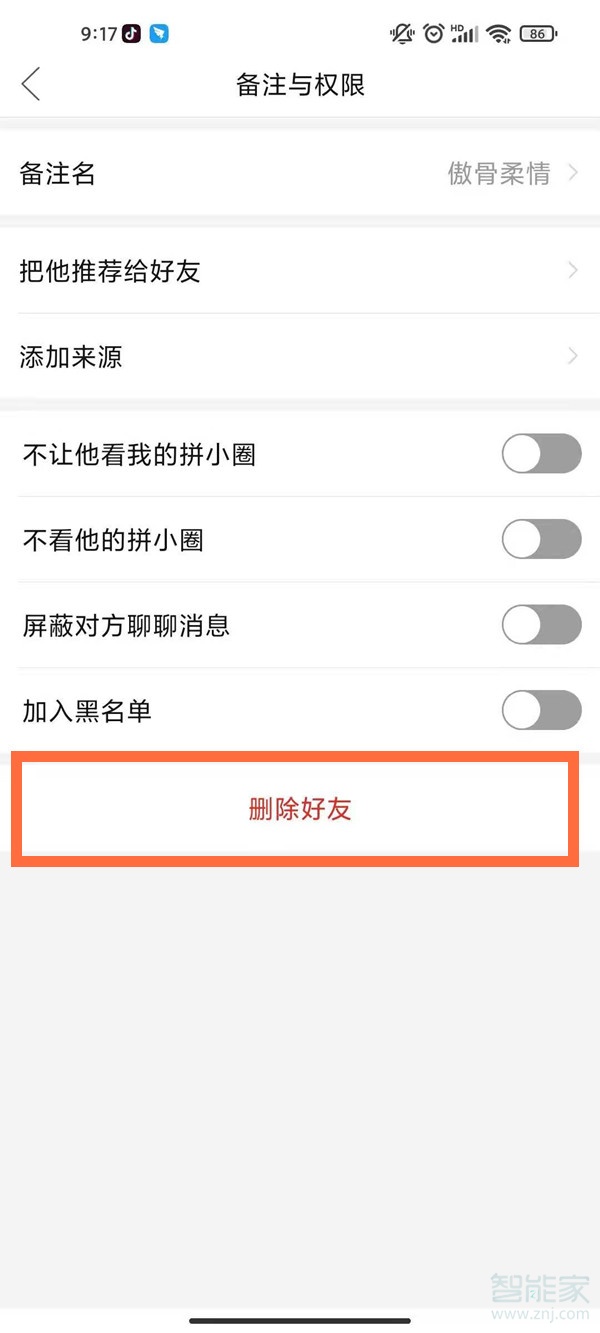Enable 不让他看我的拼小圈 switch
Screen dimensions: 600x1333
coord(541,454)
